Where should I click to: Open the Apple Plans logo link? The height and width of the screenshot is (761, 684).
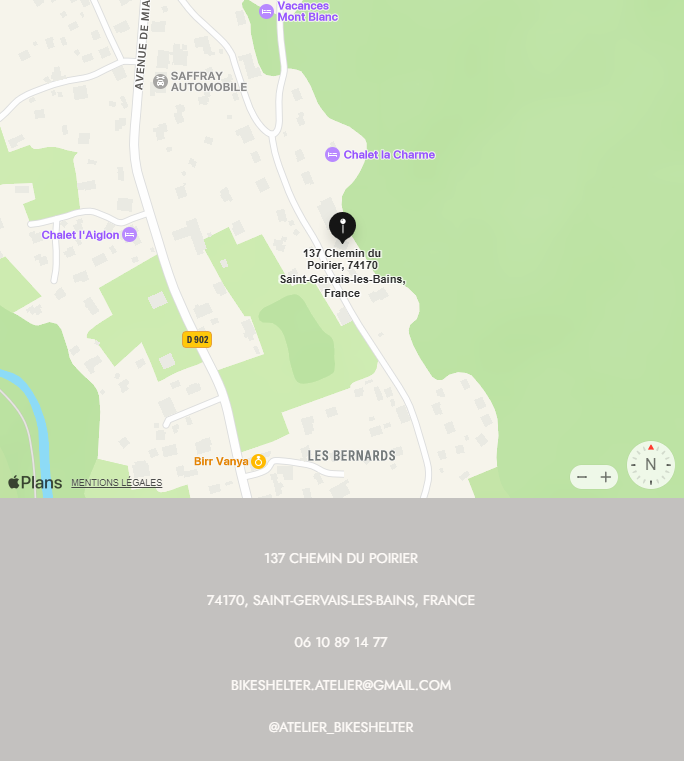pyautogui.click(x=35, y=483)
